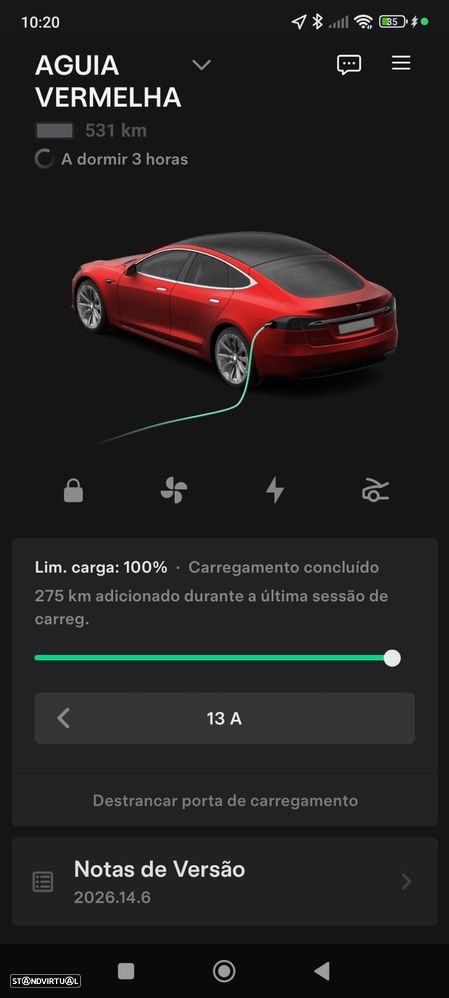This screenshot has height=998, width=449.
Task: Tap Destrancar porta de carregamento
Action: (x=225, y=800)
